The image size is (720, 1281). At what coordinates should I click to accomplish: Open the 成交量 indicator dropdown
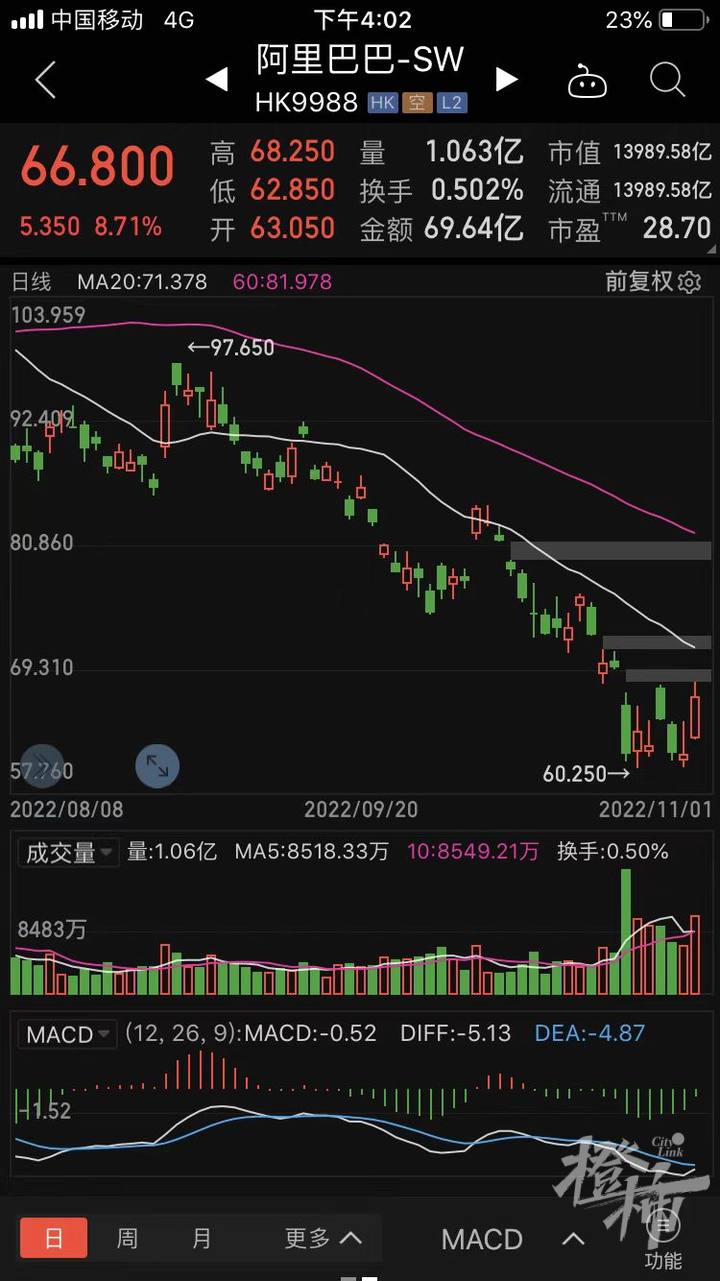(68, 852)
